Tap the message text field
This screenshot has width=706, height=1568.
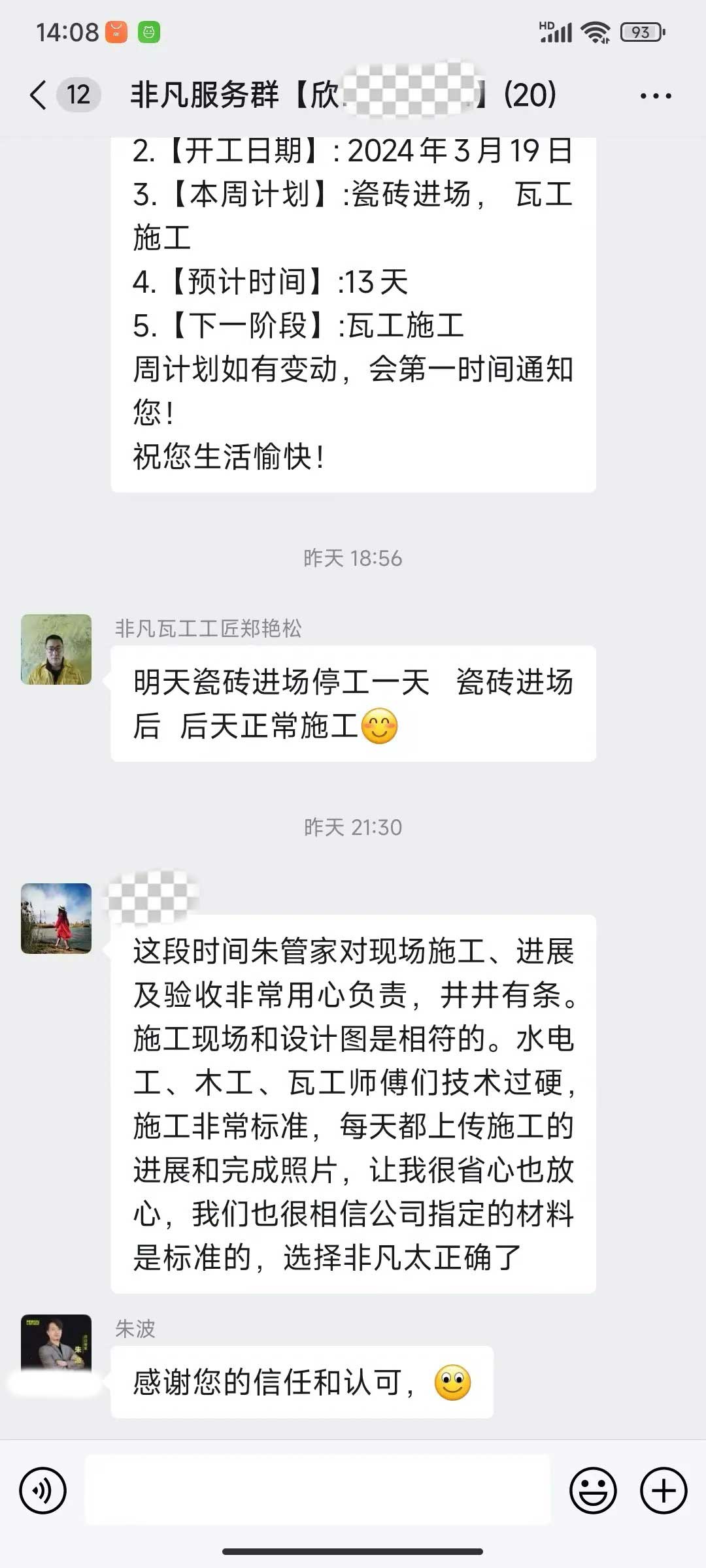pyautogui.click(x=318, y=1490)
